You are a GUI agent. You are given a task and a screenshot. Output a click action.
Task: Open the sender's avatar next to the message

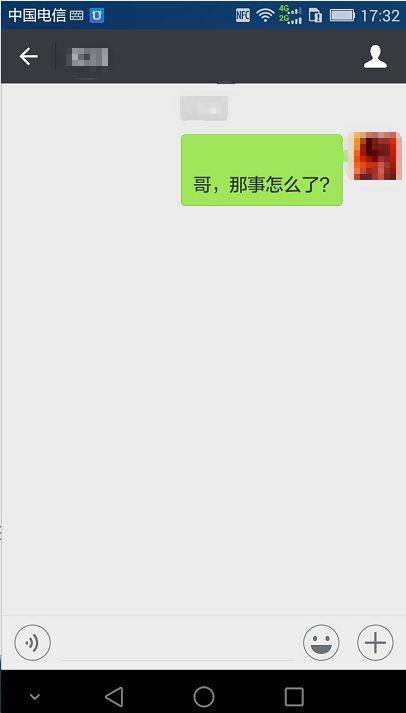pyautogui.click(x=375, y=156)
